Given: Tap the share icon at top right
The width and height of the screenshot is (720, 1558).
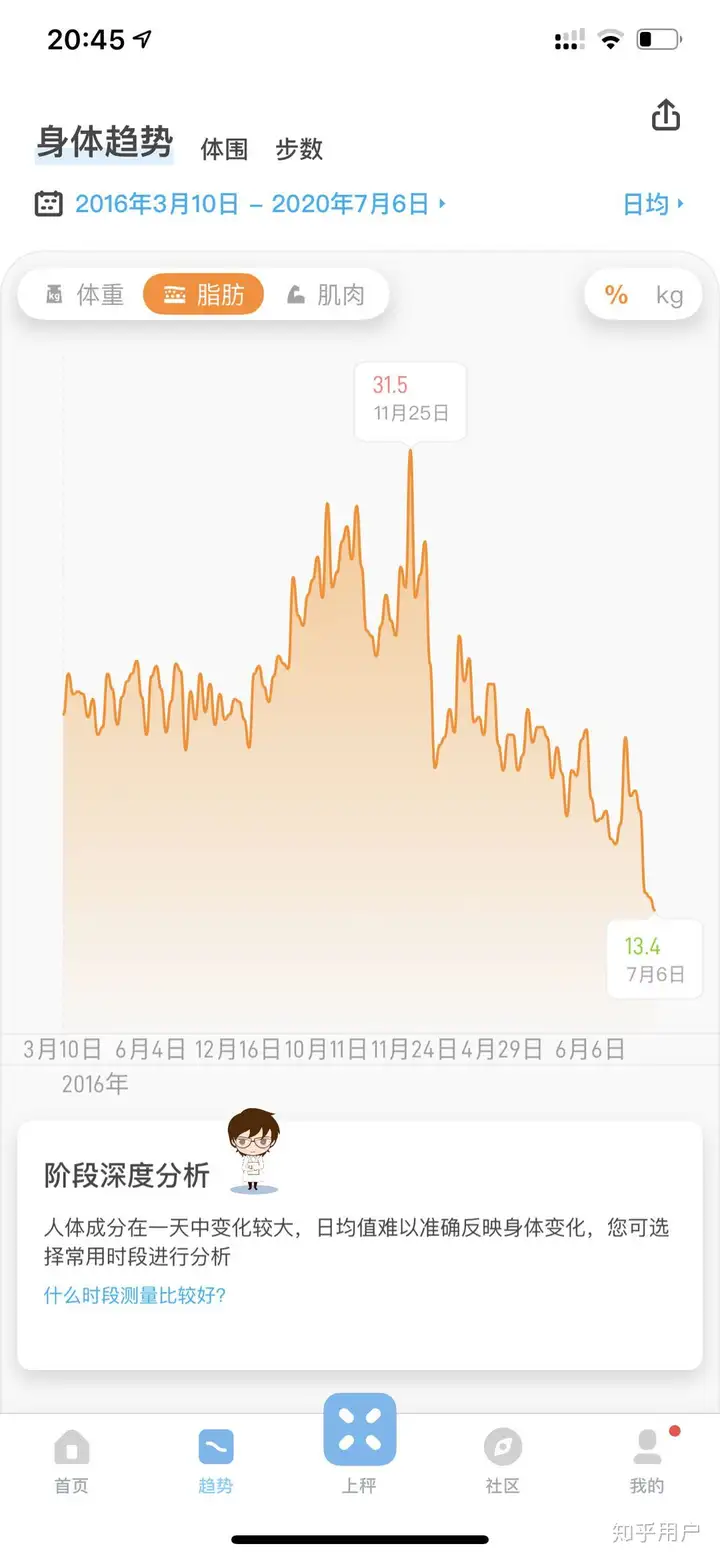Looking at the screenshot, I should pos(666,115).
